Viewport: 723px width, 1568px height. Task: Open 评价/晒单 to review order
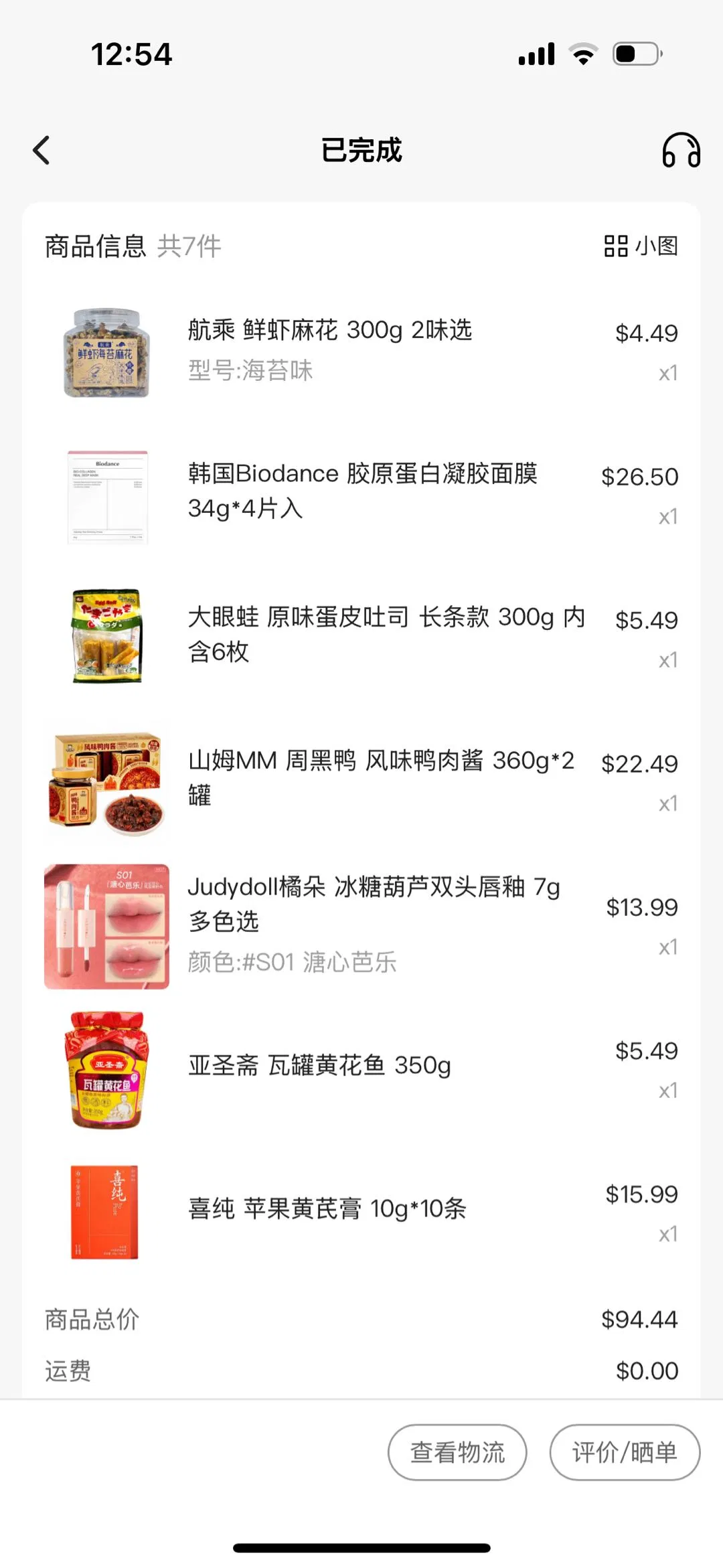point(625,1452)
